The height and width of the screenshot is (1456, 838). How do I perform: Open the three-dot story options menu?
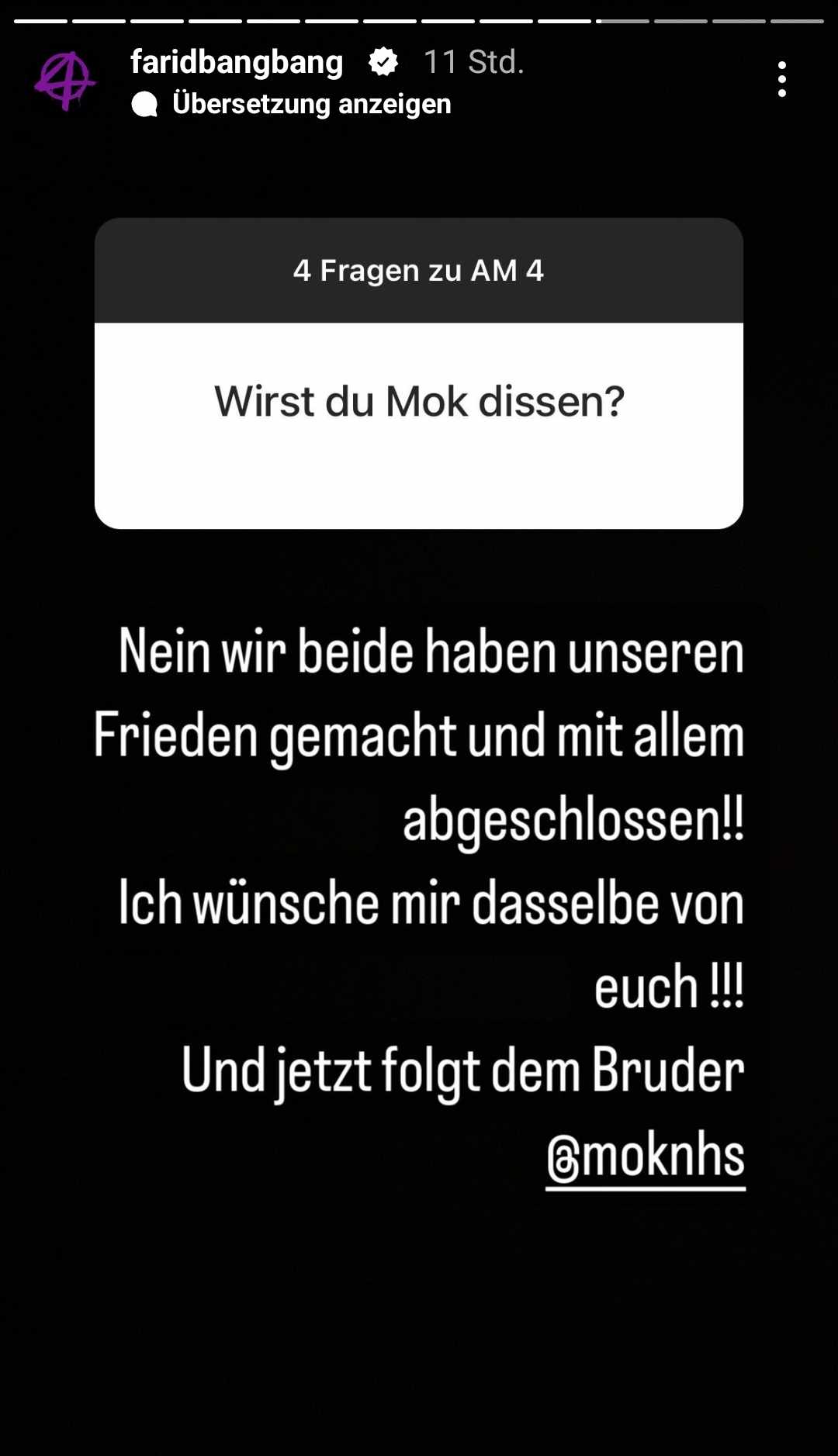(781, 79)
